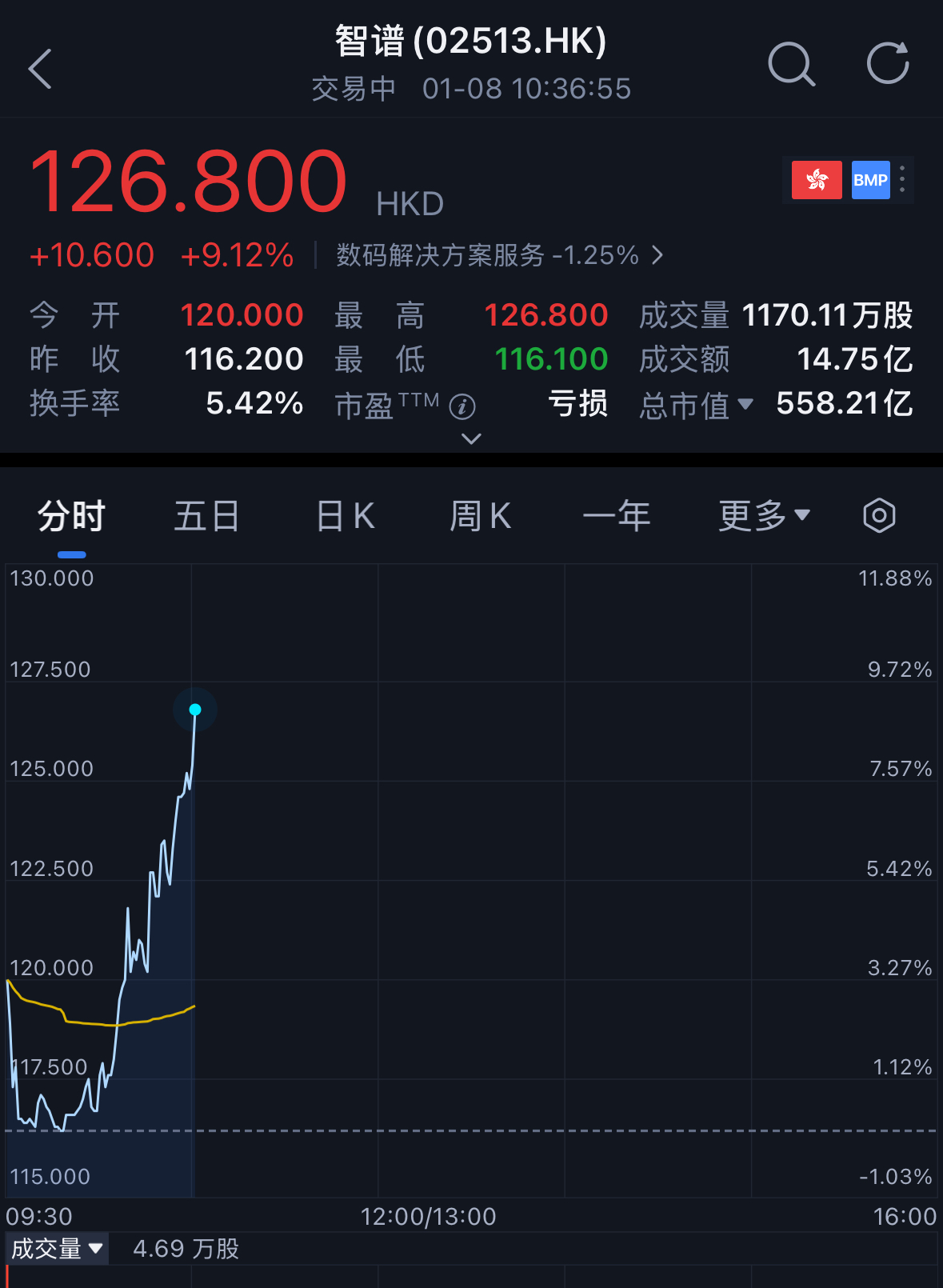Tap the blue dot marker on the chart
The width and height of the screenshot is (943, 1288).
coord(194,710)
